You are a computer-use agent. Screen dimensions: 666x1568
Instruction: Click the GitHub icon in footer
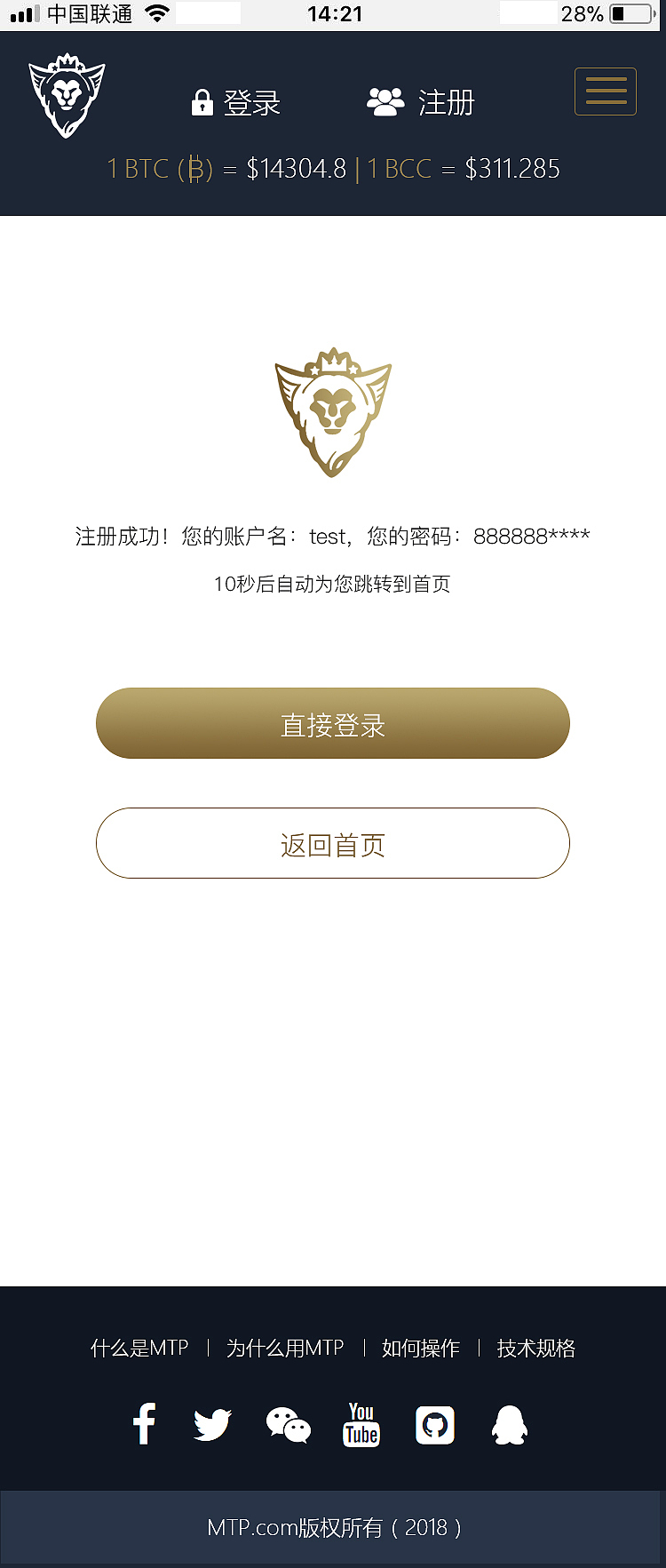pyautogui.click(x=434, y=1425)
